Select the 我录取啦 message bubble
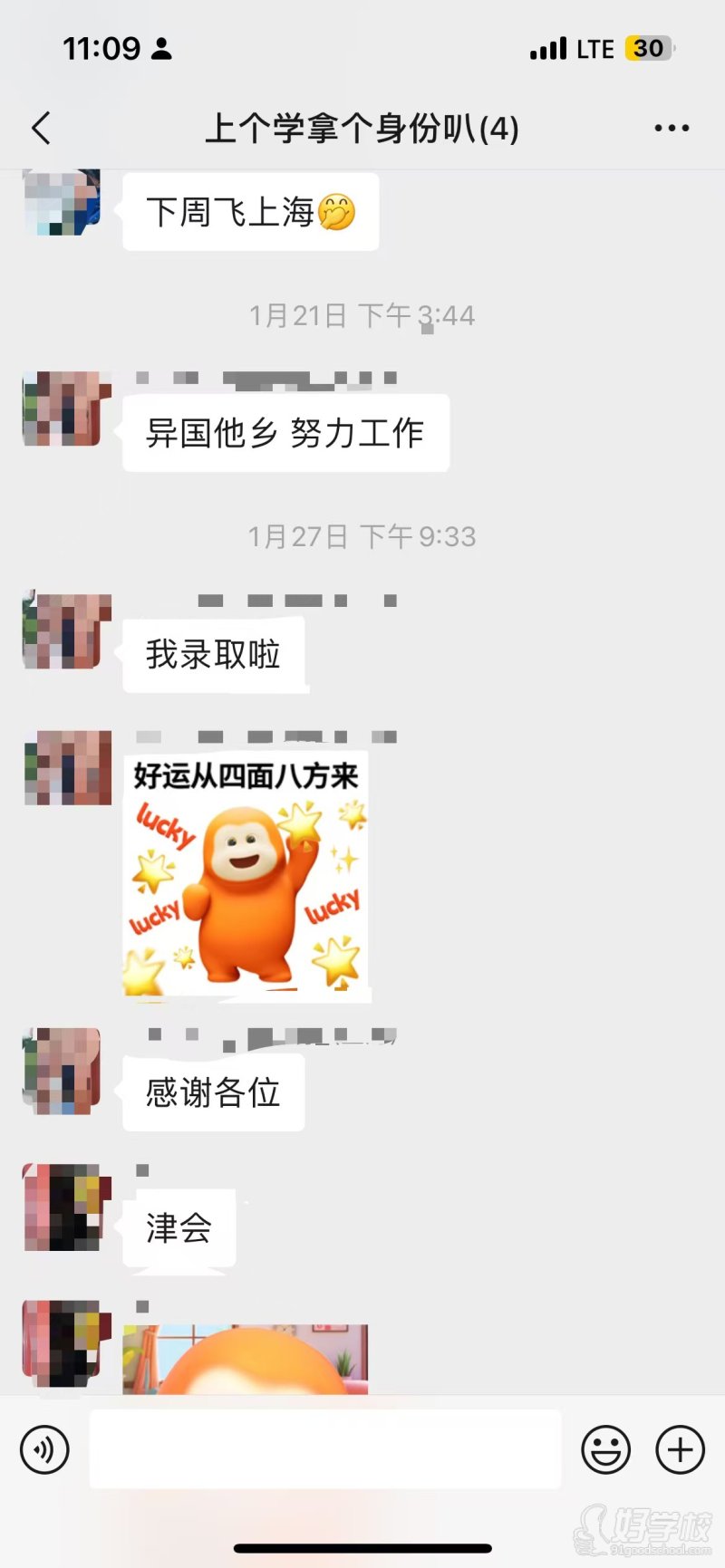This screenshot has height=1568, width=725. pyautogui.click(x=213, y=654)
